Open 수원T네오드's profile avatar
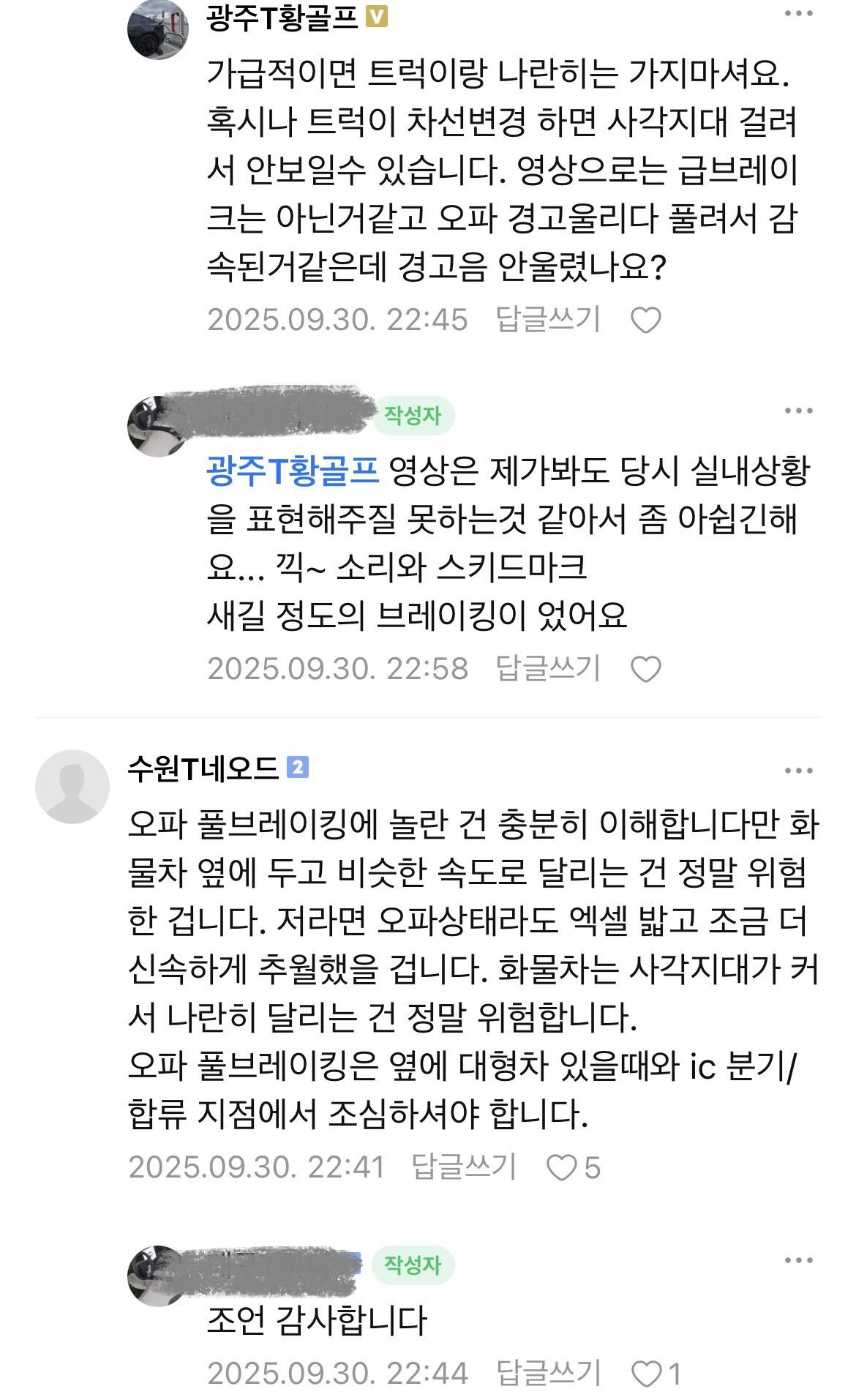 pyautogui.click(x=72, y=786)
